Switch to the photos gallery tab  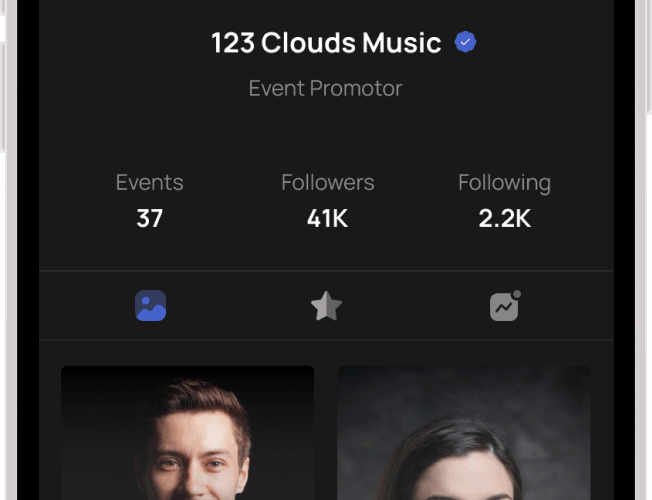tap(150, 306)
